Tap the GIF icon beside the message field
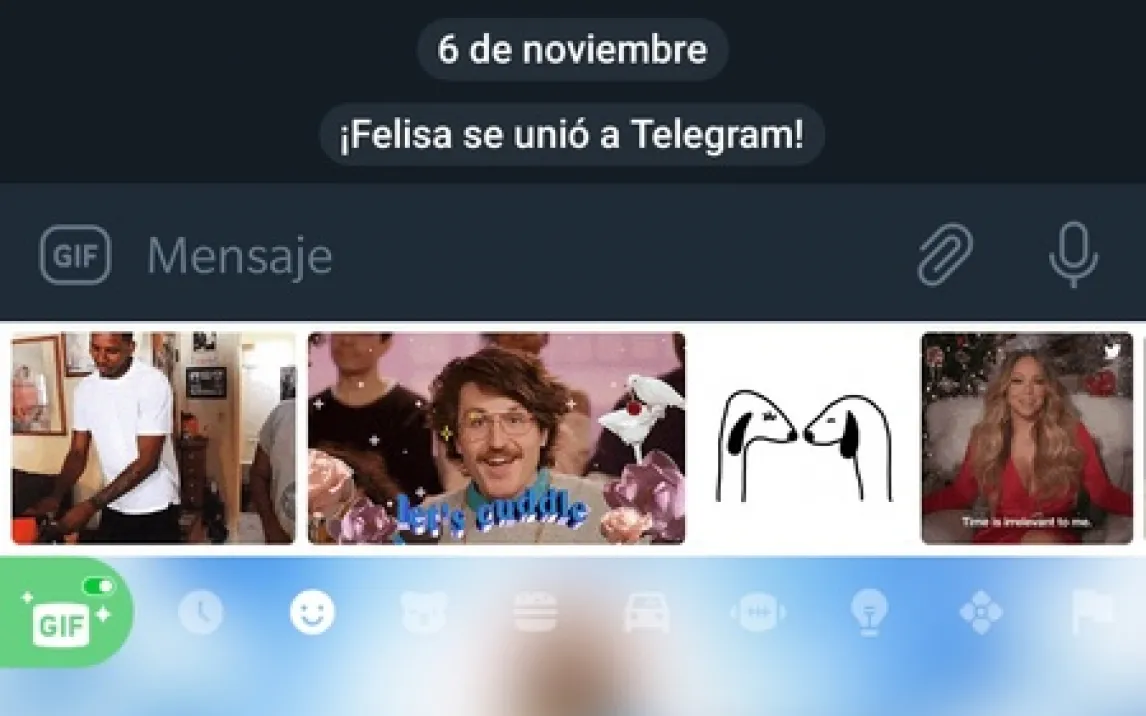The width and height of the screenshot is (1146, 716). click(75, 255)
